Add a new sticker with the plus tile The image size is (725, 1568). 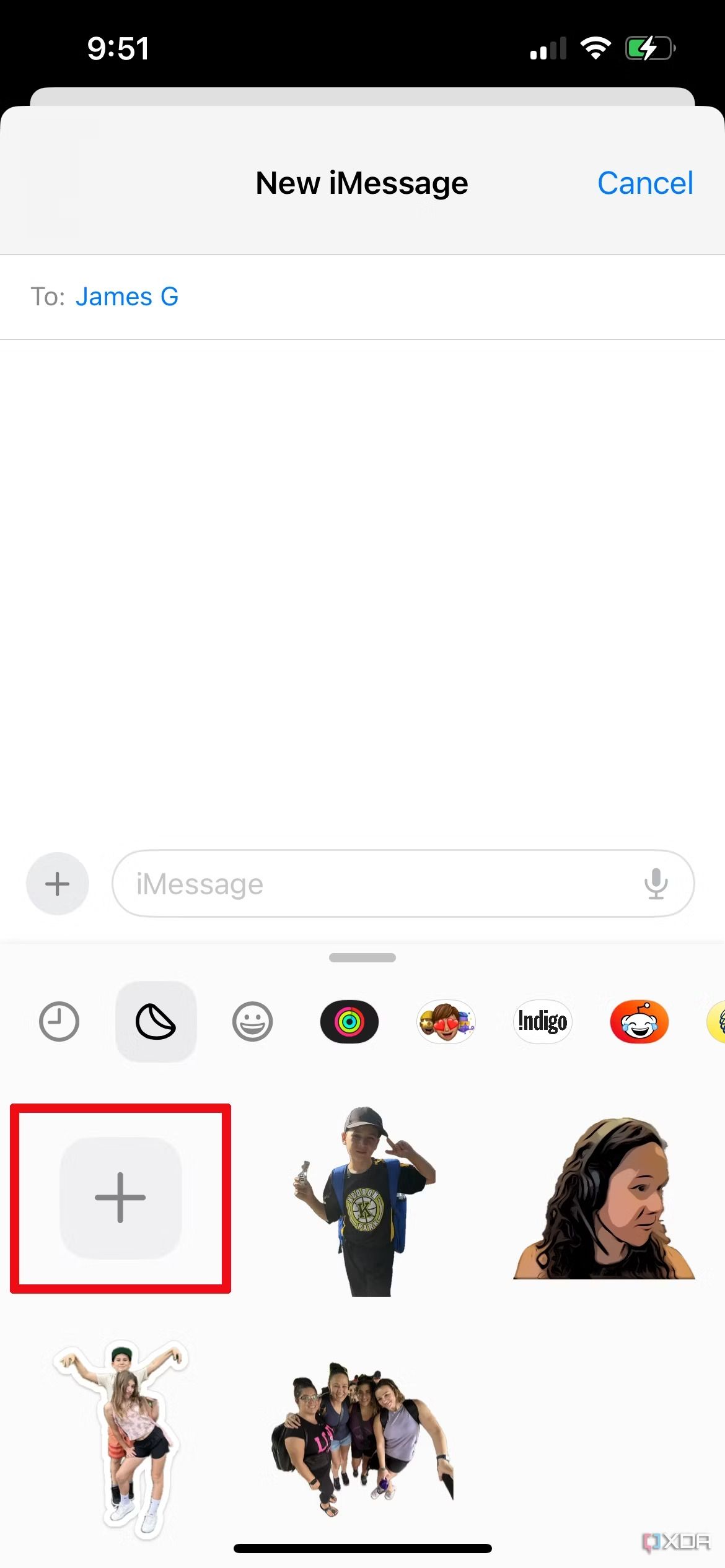click(x=120, y=1197)
